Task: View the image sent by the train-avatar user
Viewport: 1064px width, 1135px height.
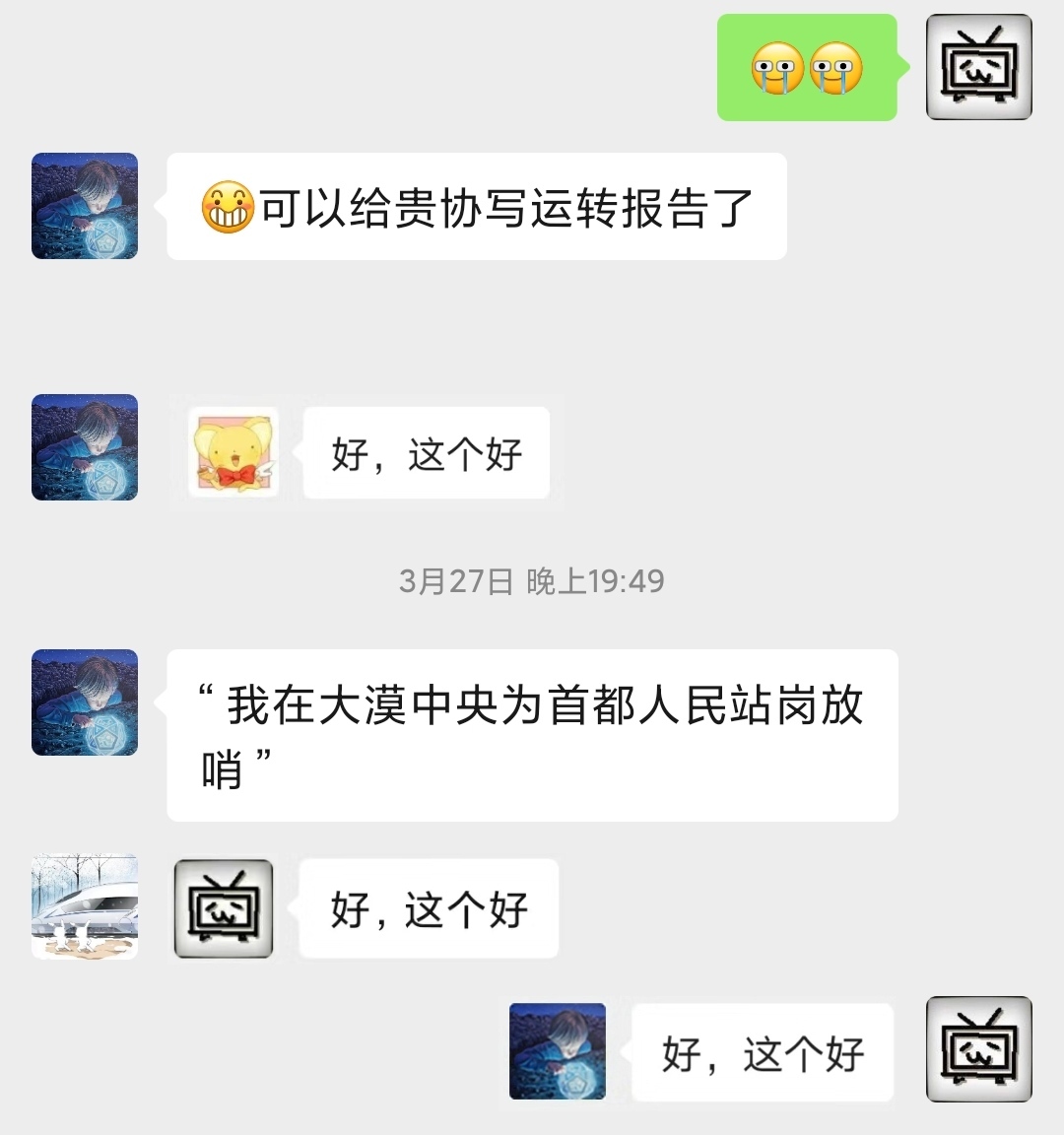Action: (x=224, y=908)
